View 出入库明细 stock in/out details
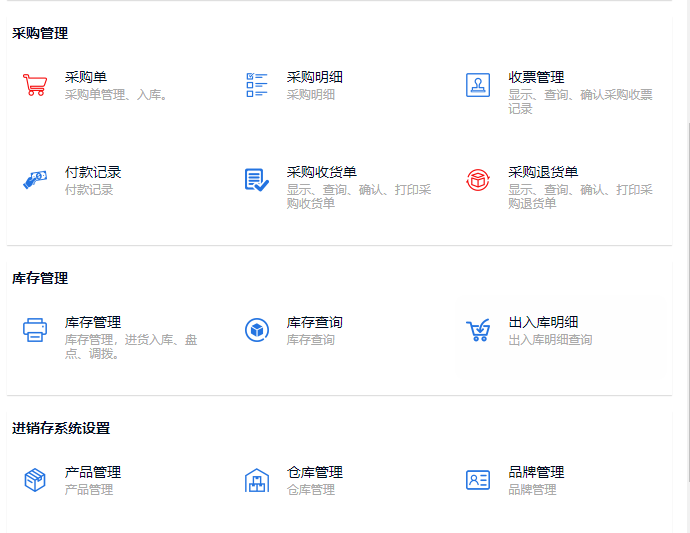Image resolution: width=690 pixels, height=533 pixels. [x=543, y=323]
